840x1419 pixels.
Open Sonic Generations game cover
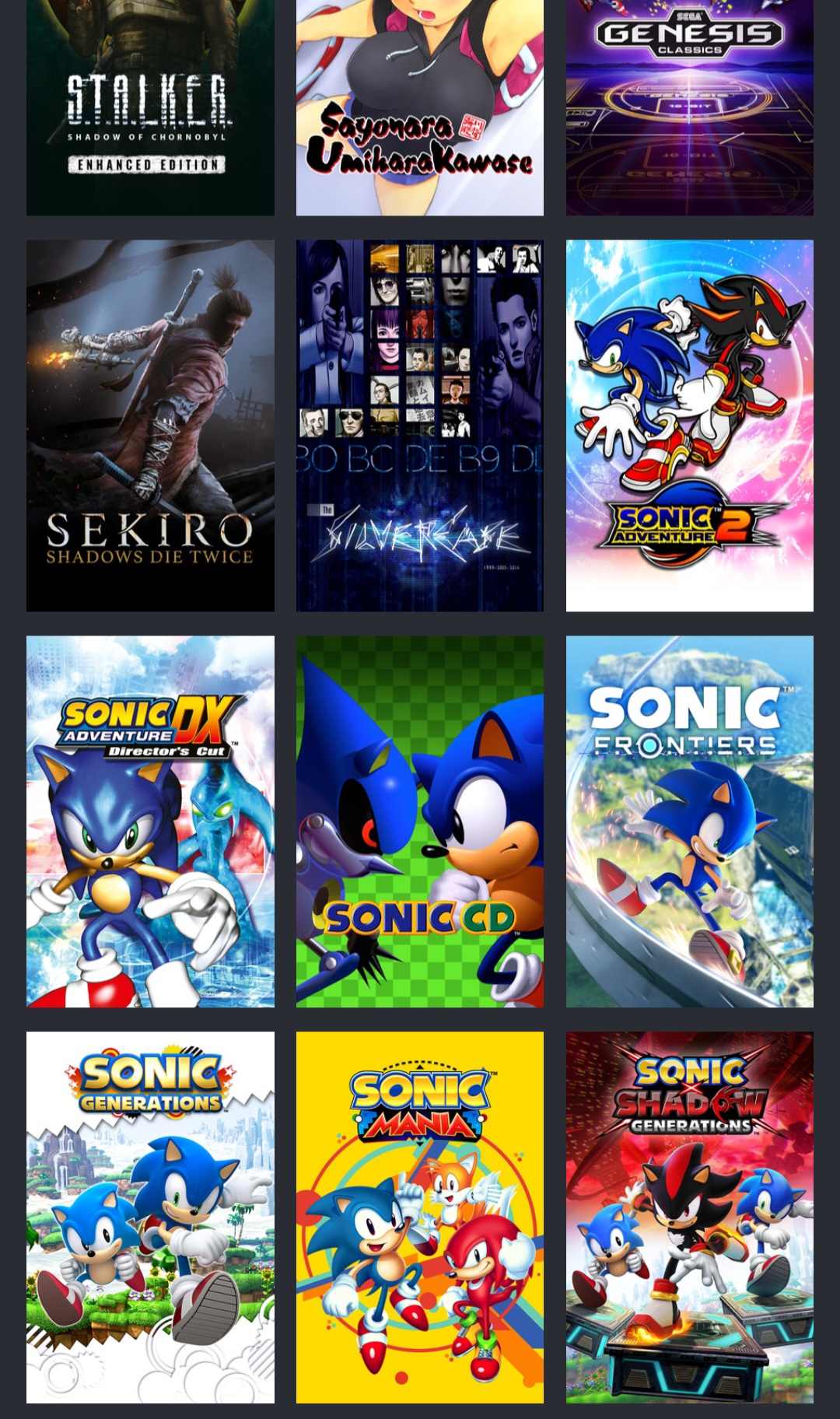click(x=150, y=1218)
